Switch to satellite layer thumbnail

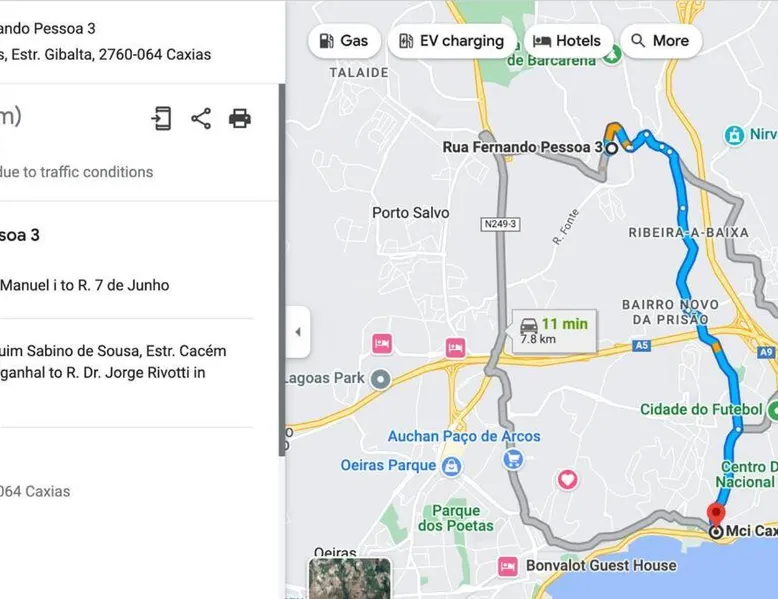(349, 579)
